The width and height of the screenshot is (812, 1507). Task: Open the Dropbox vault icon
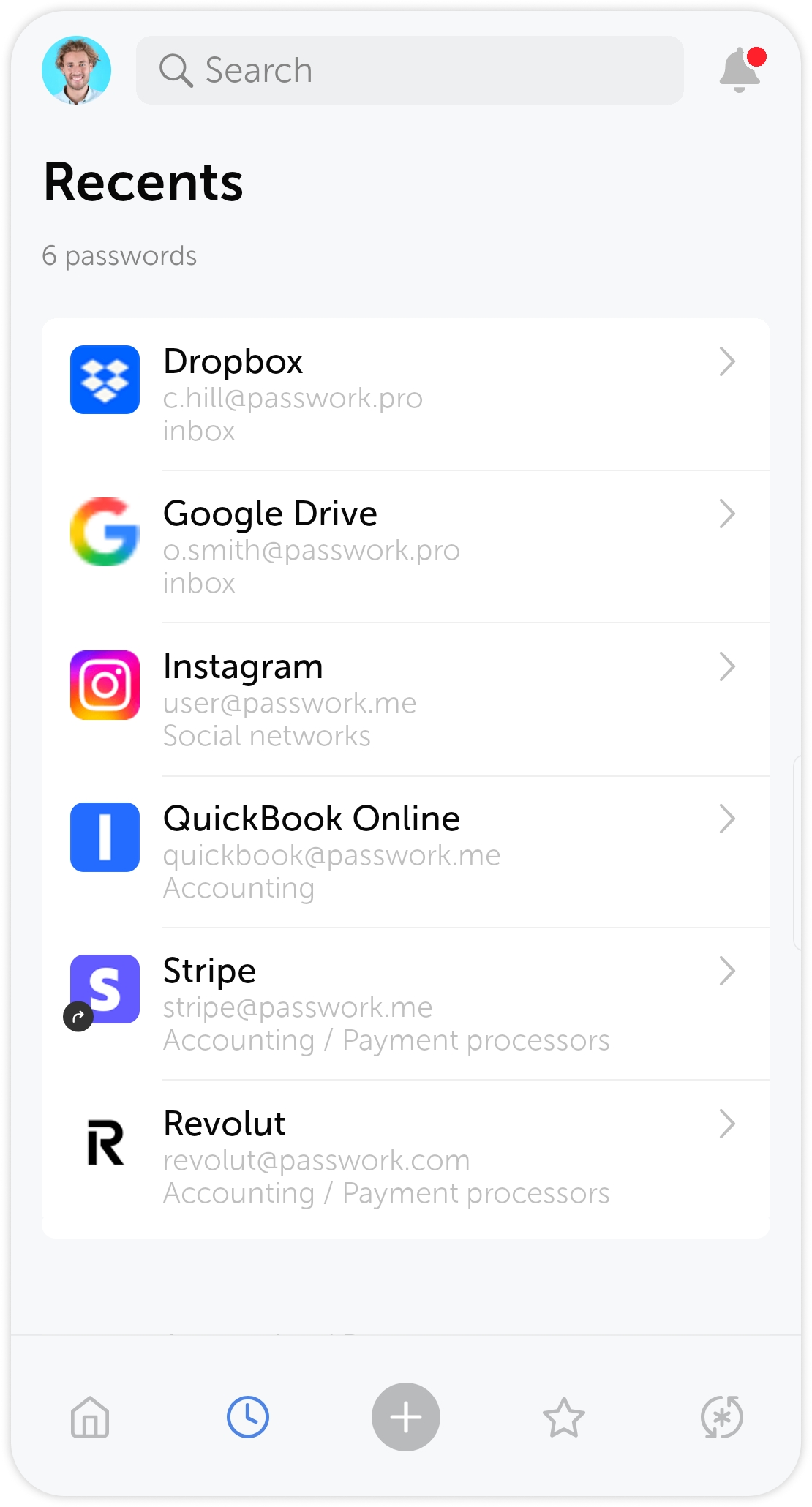(x=105, y=380)
